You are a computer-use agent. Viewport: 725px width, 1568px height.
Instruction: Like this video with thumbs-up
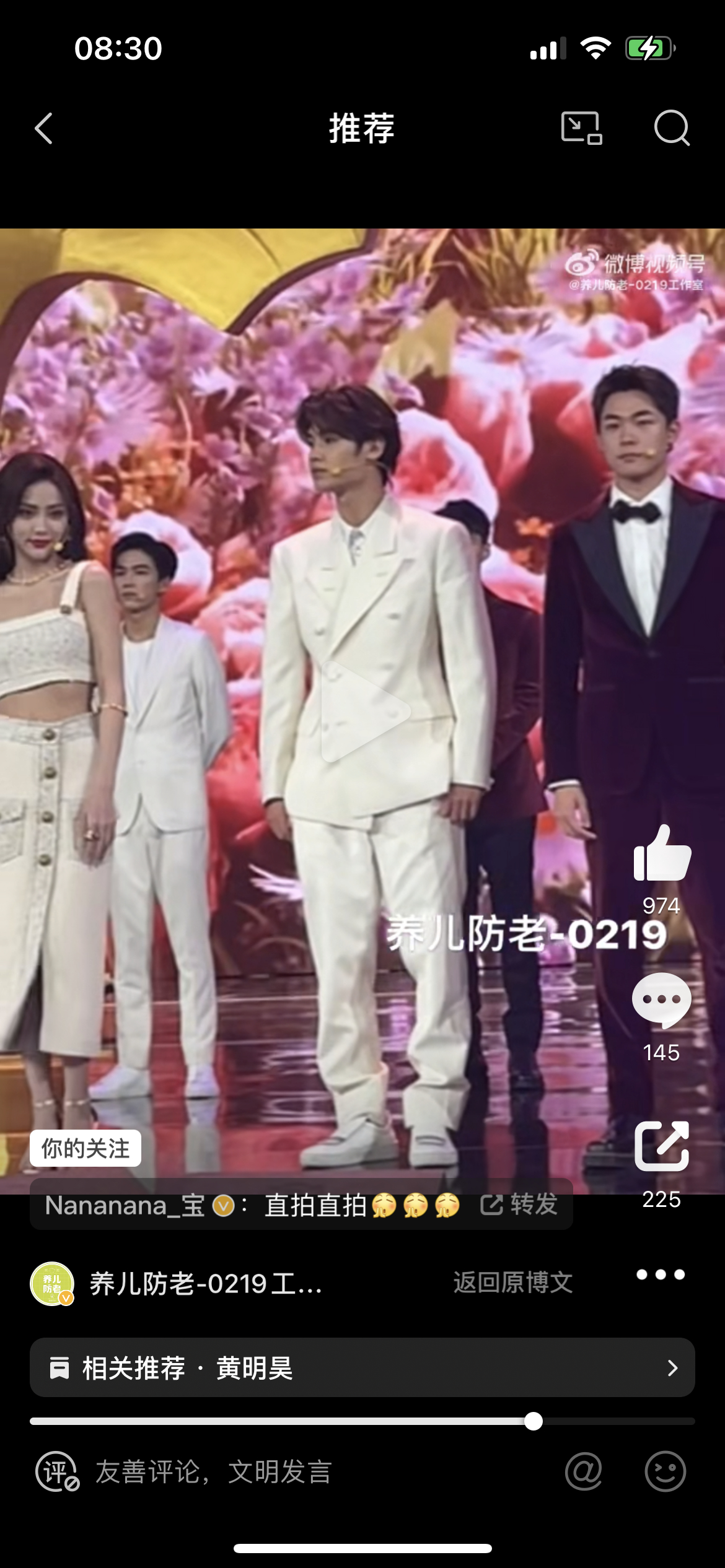coord(661,855)
